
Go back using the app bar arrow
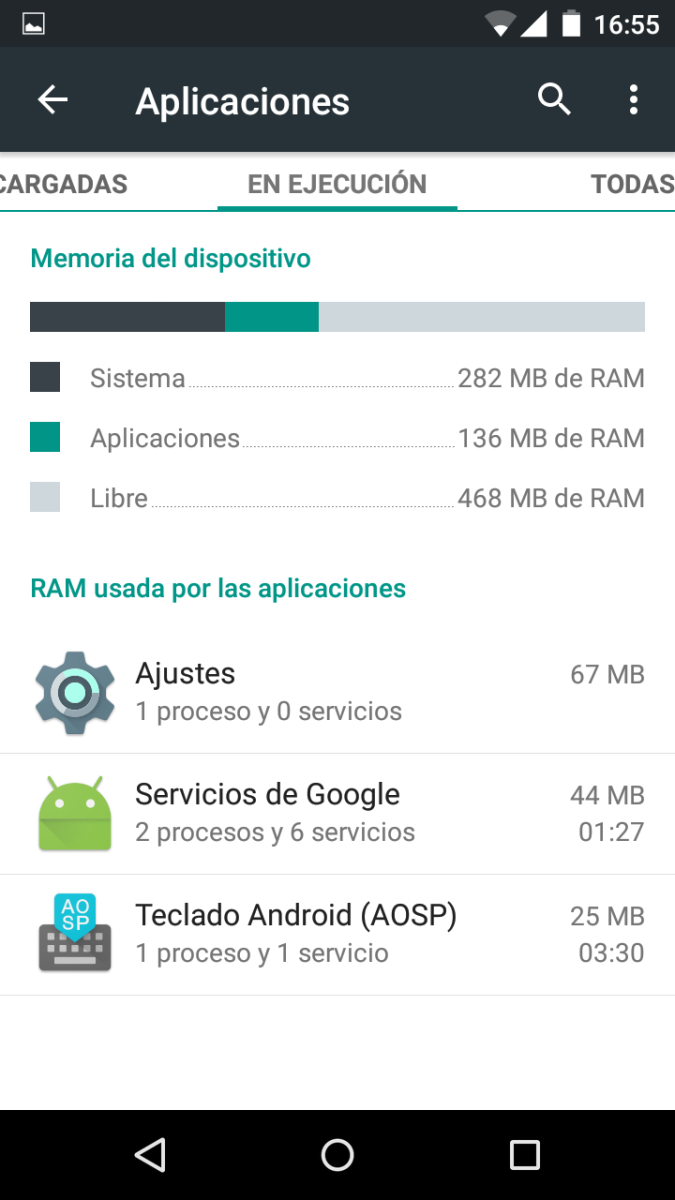[52, 100]
